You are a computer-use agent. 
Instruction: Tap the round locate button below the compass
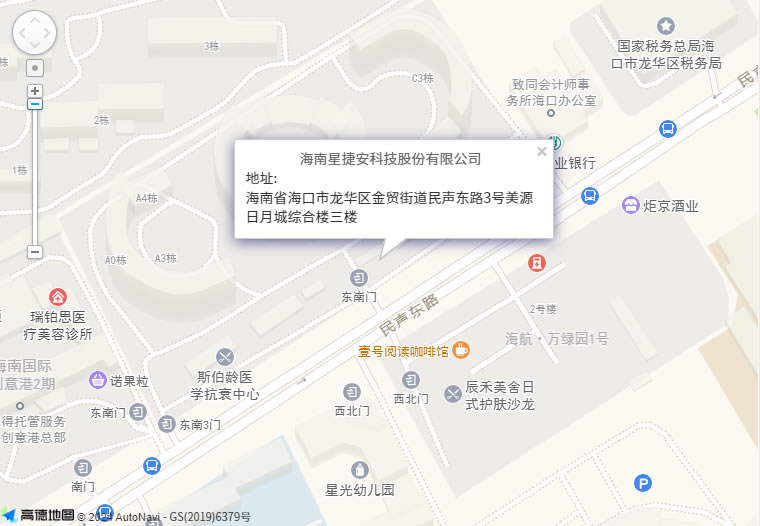coord(35,68)
